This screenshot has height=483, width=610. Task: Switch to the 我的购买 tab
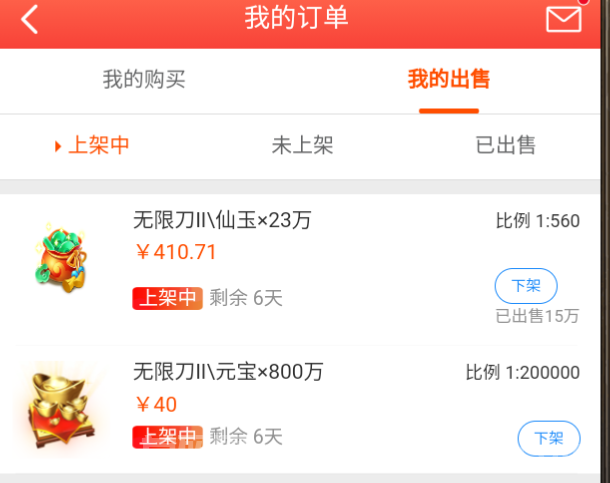click(144, 80)
